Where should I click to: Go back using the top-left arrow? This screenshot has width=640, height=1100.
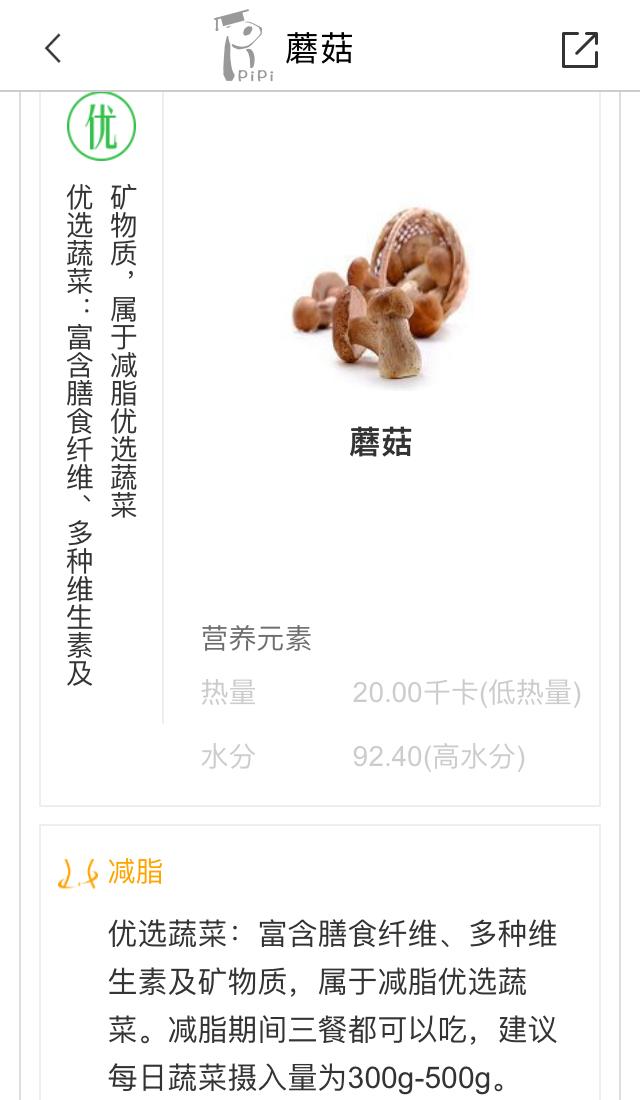click(x=53, y=48)
